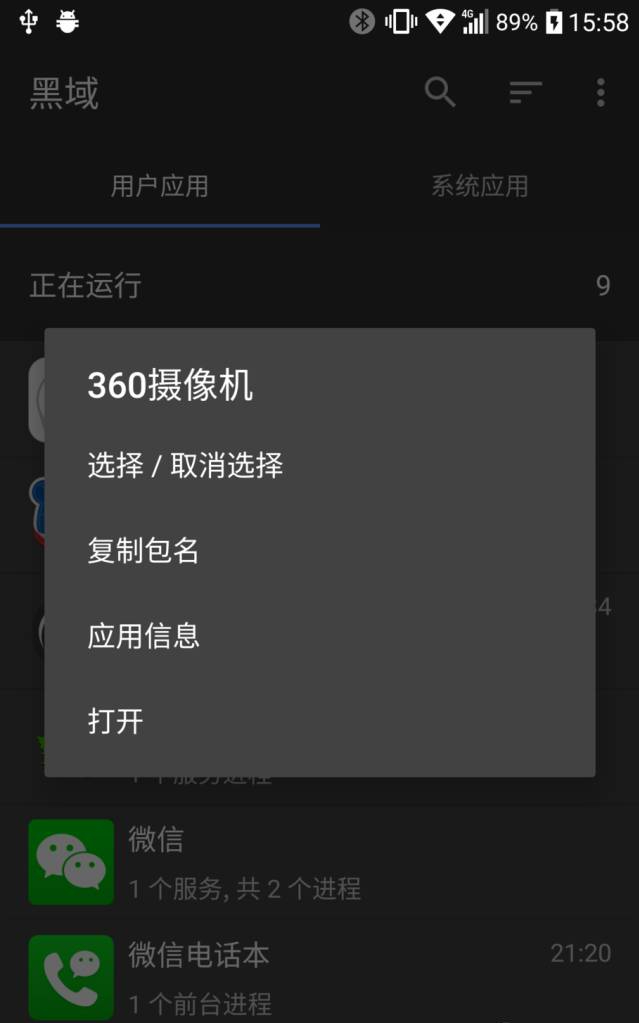Open 应用信息 for 360摄像机

tap(144, 636)
